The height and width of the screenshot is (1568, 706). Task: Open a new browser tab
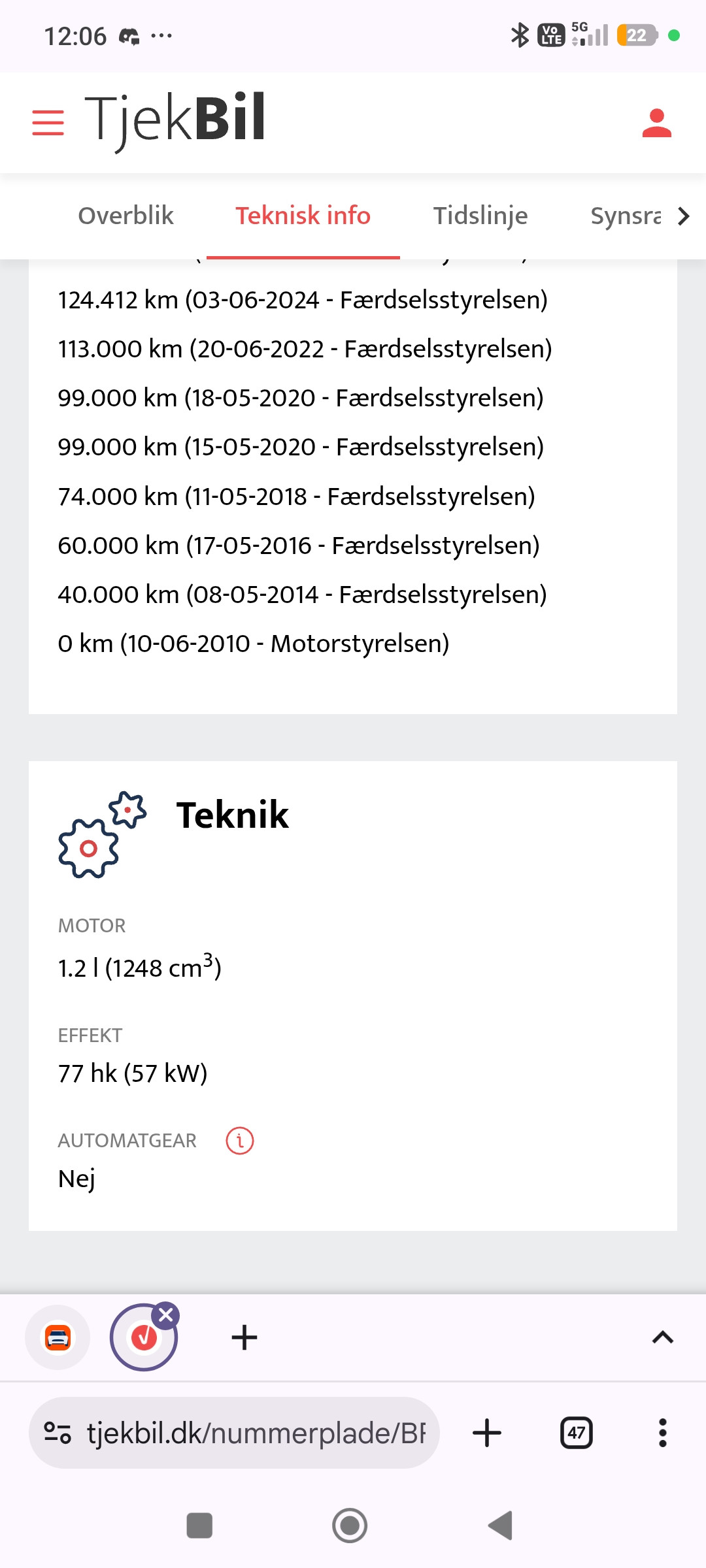(x=487, y=1433)
